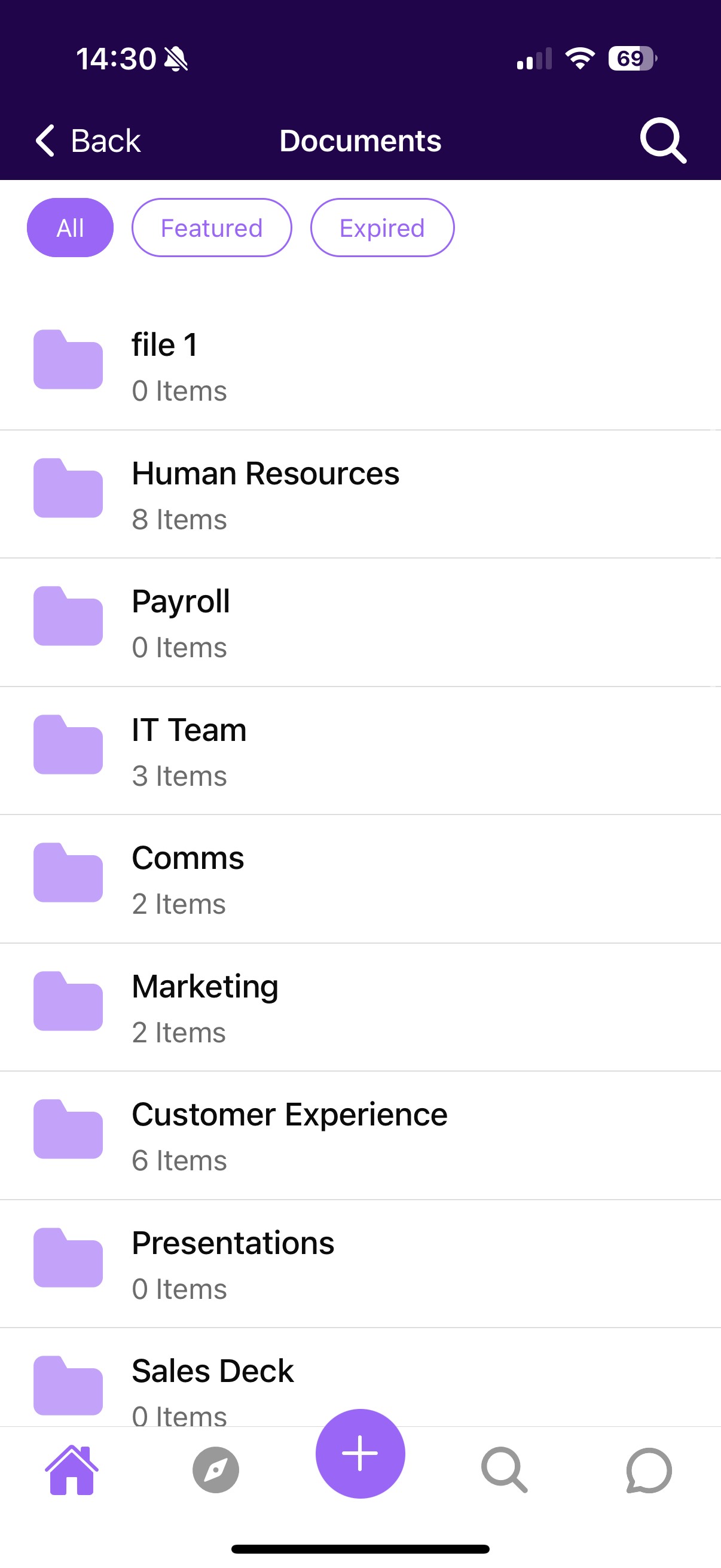Tap the plus button to add

360,1454
